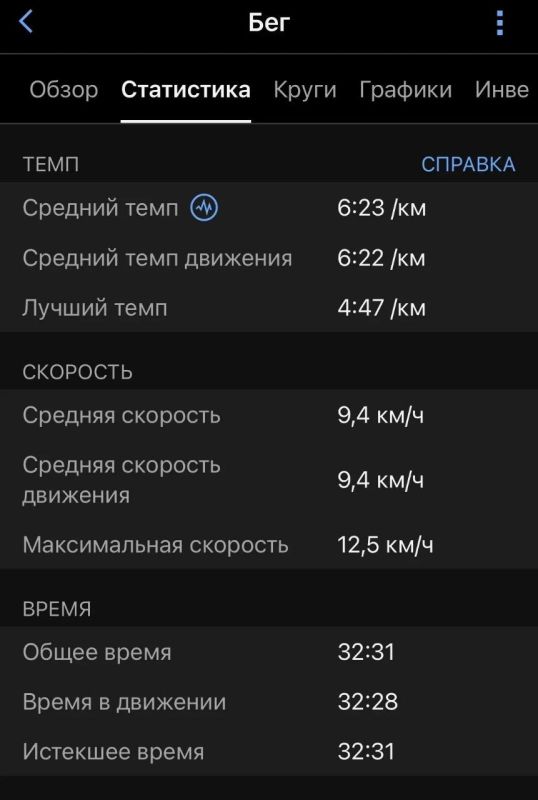
Task: Open the three-dot overflow menu
Action: [500, 23]
